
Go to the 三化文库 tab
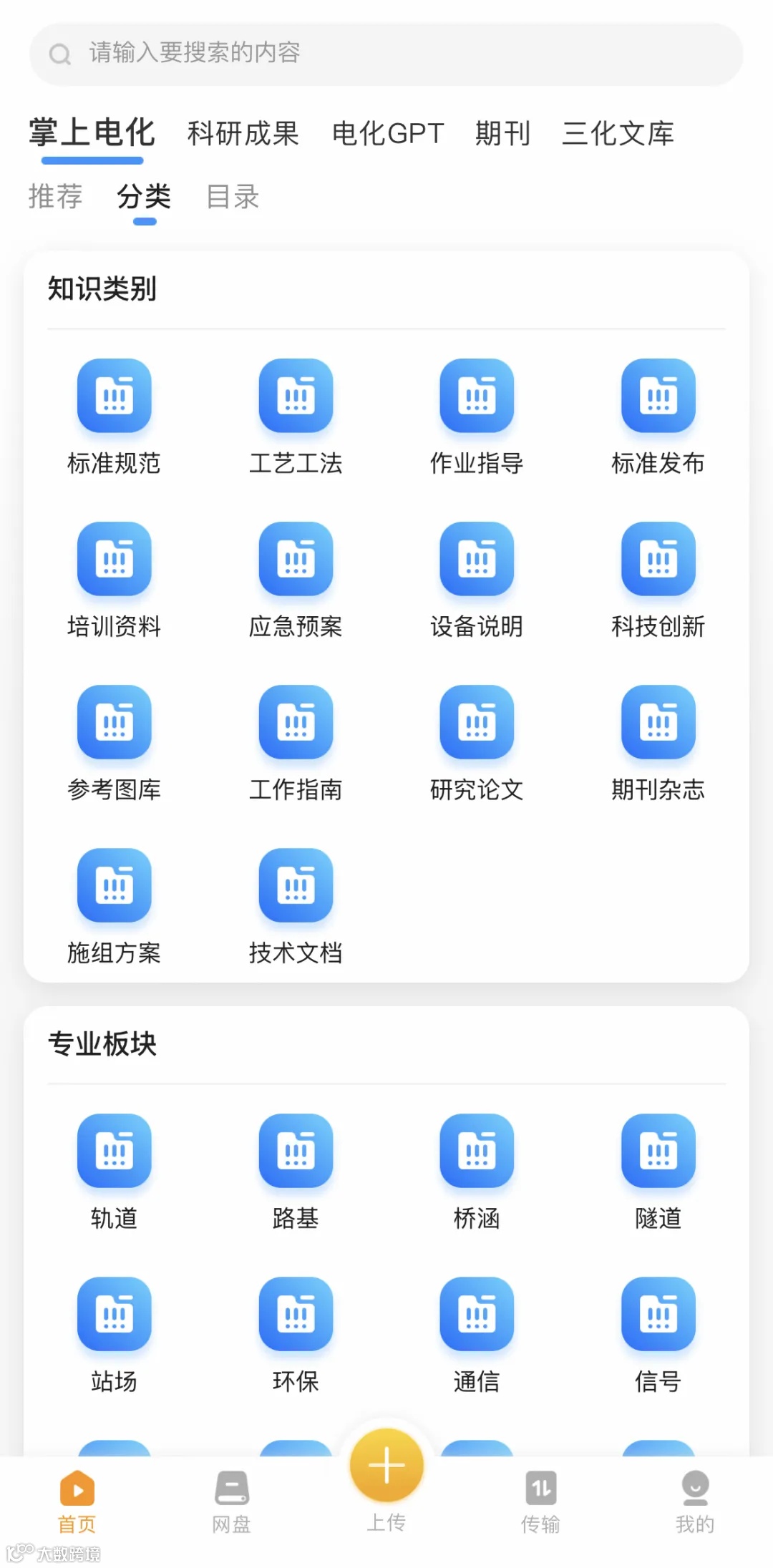click(618, 133)
